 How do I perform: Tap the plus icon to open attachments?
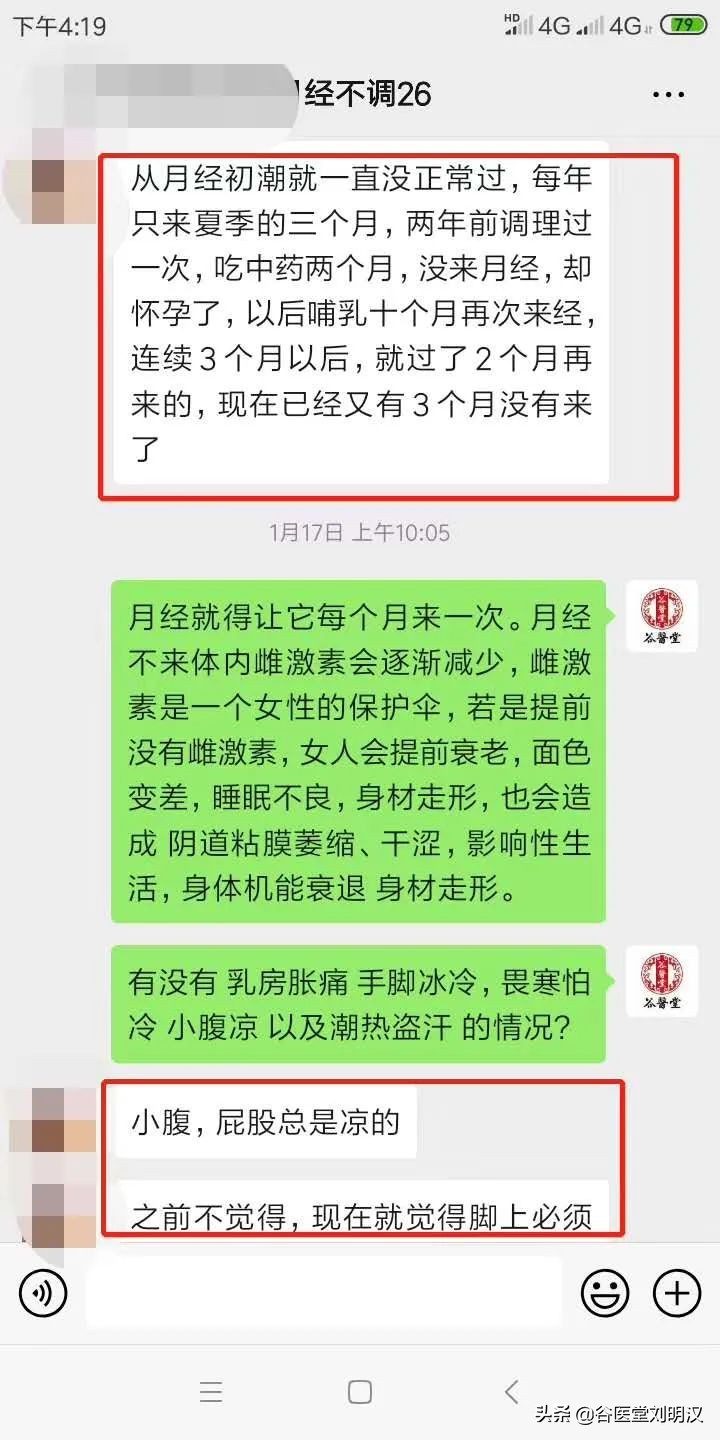[x=675, y=1293]
